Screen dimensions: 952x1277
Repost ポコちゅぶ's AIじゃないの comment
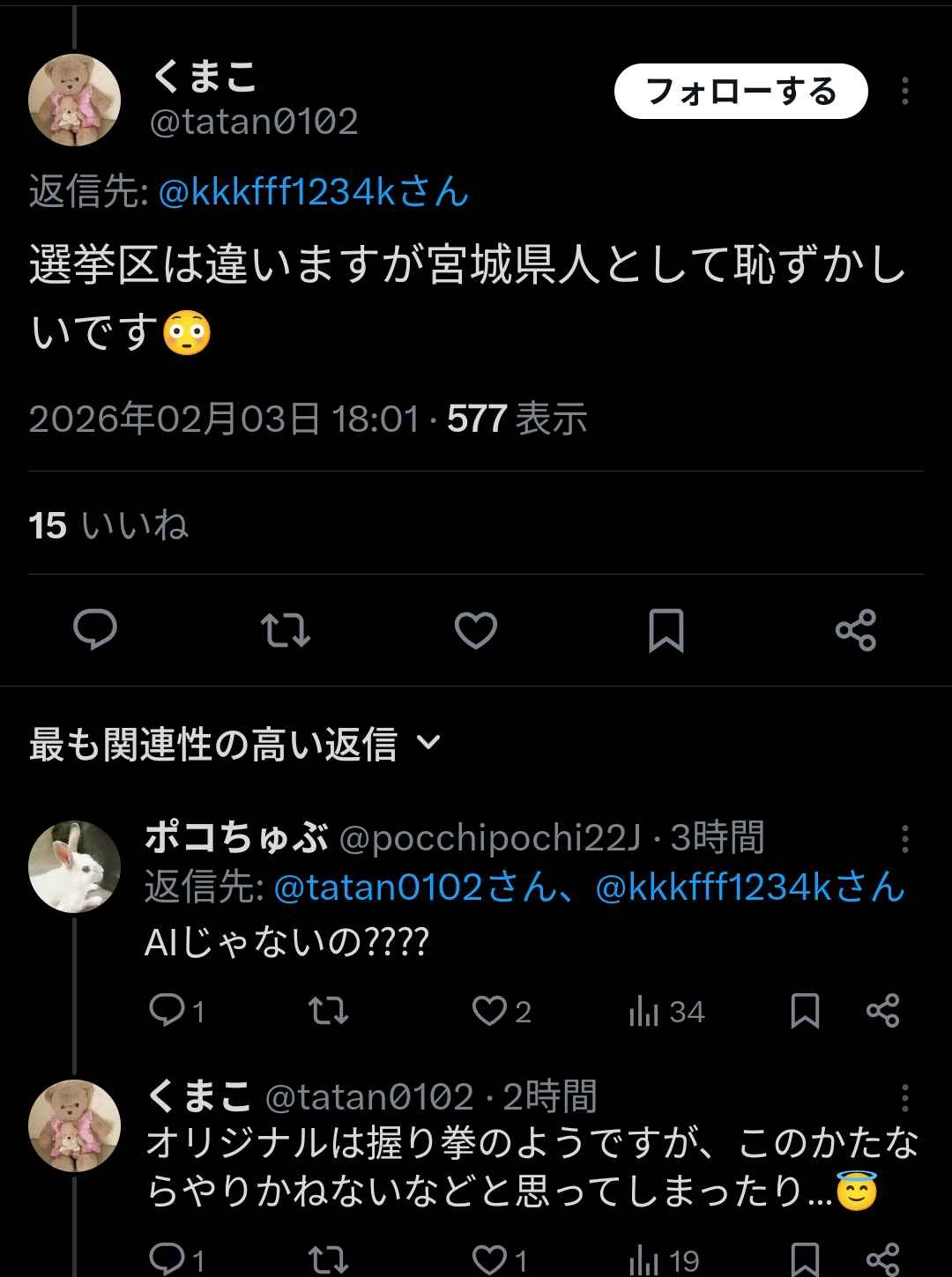click(329, 1011)
